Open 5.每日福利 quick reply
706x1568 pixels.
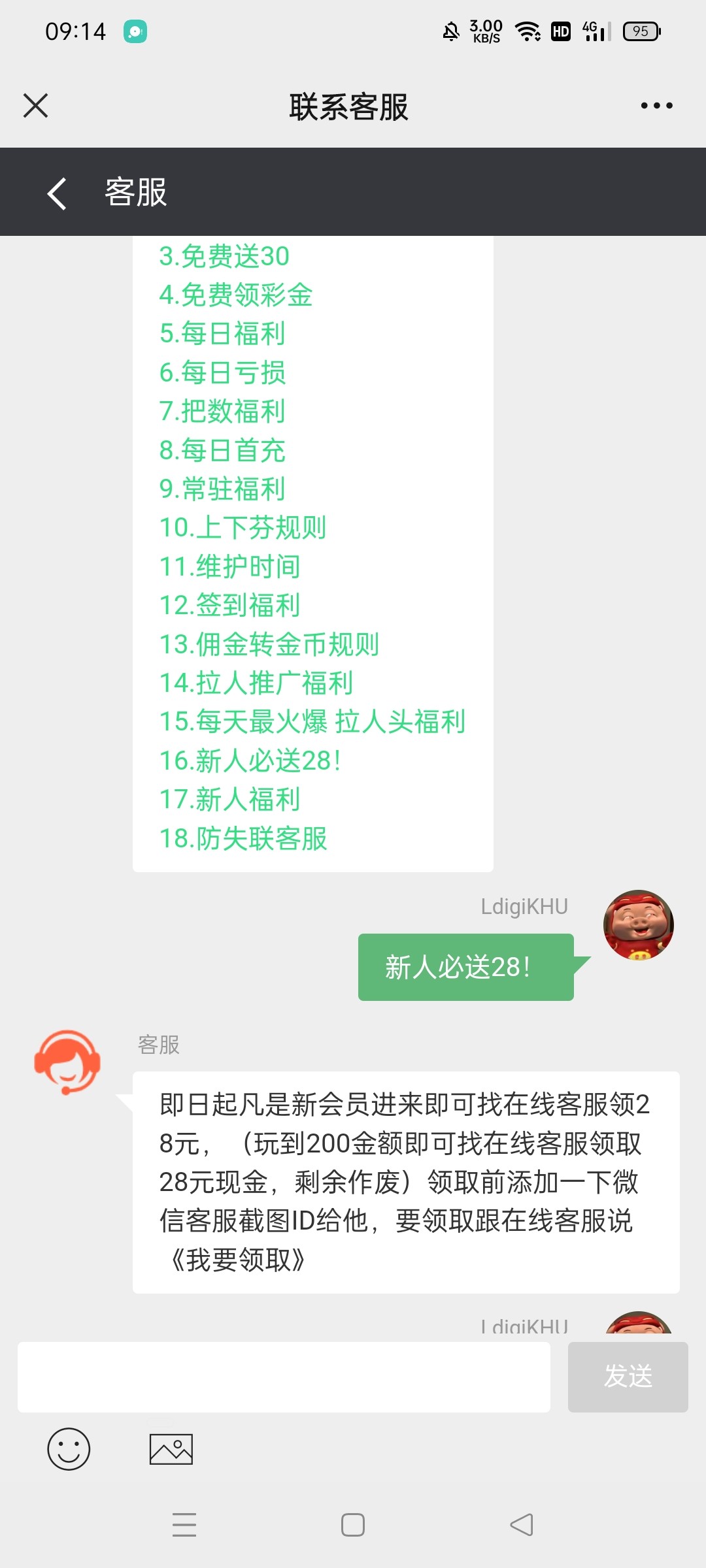222,333
